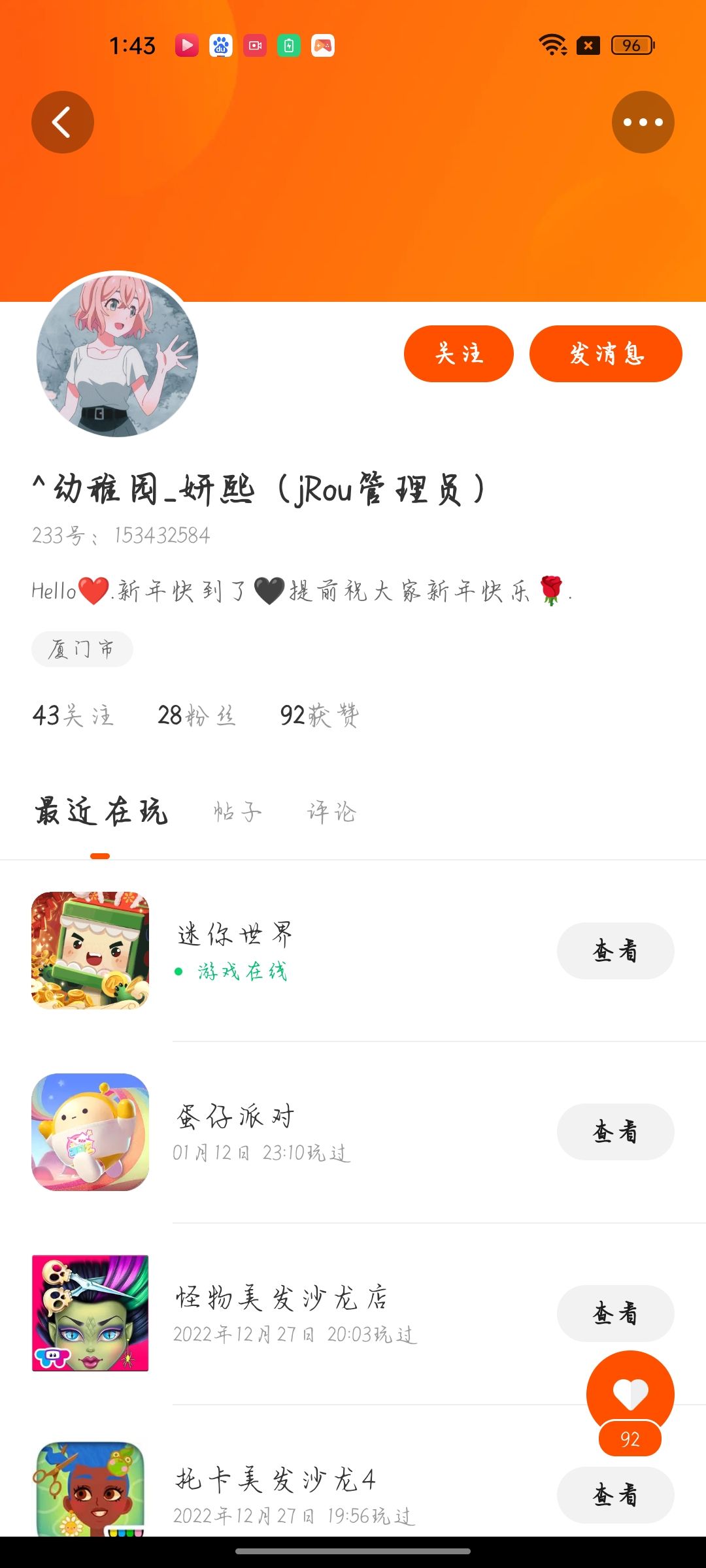Viewport: 706px width, 1568px height.
Task: View the user's profile avatar
Action: [118, 354]
